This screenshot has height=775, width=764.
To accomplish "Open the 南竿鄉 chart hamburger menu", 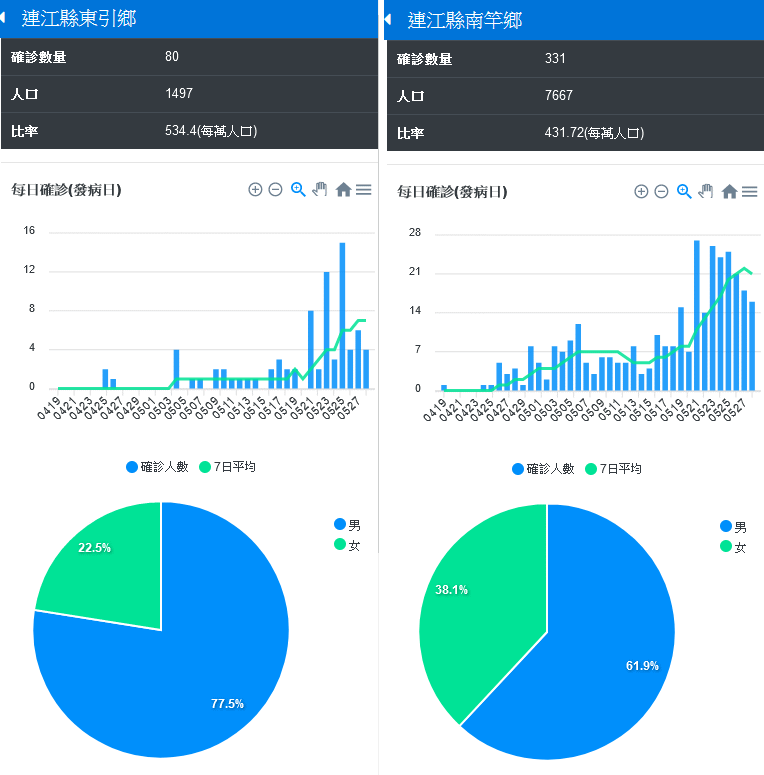I will point(749,191).
